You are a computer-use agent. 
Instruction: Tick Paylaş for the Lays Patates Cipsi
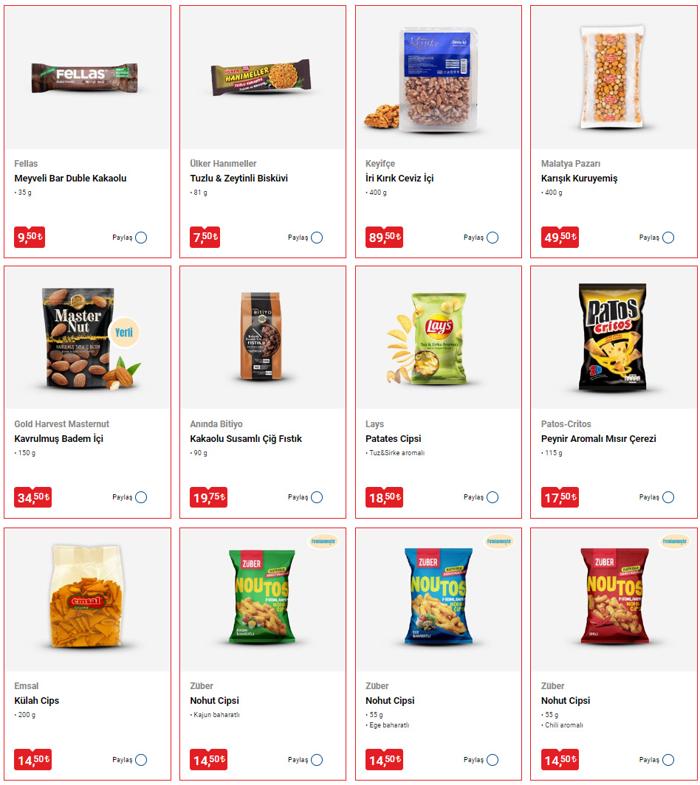[x=492, y=497]
